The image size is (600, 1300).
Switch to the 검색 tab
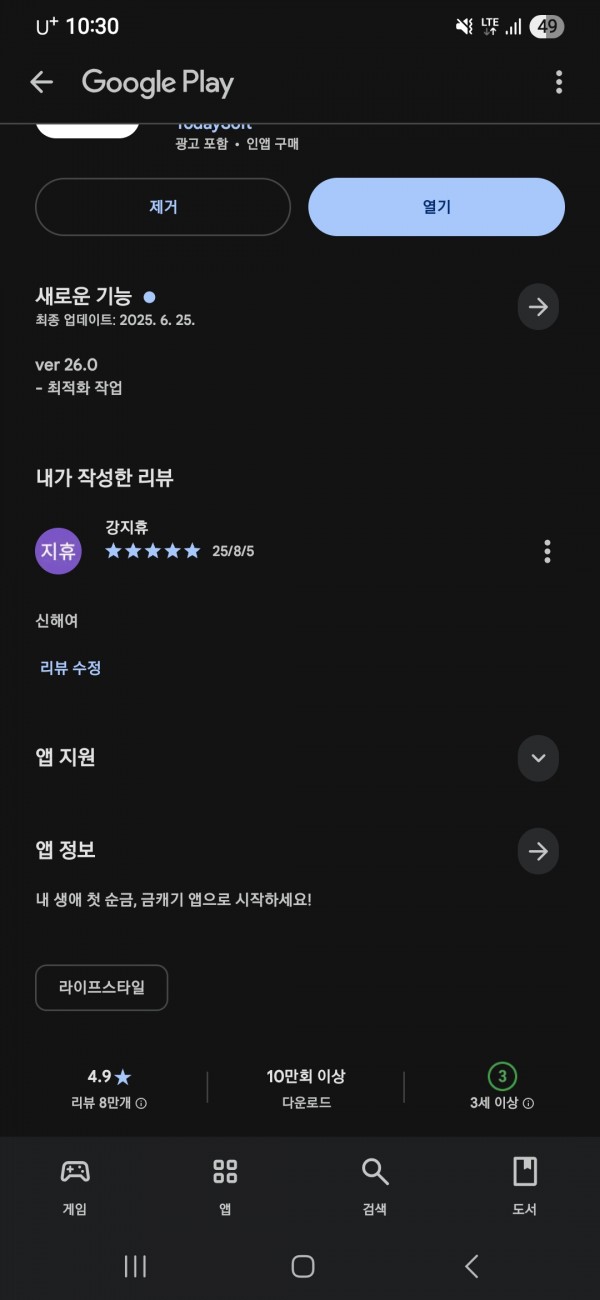pyautogui.click(x=375, y=1187)
